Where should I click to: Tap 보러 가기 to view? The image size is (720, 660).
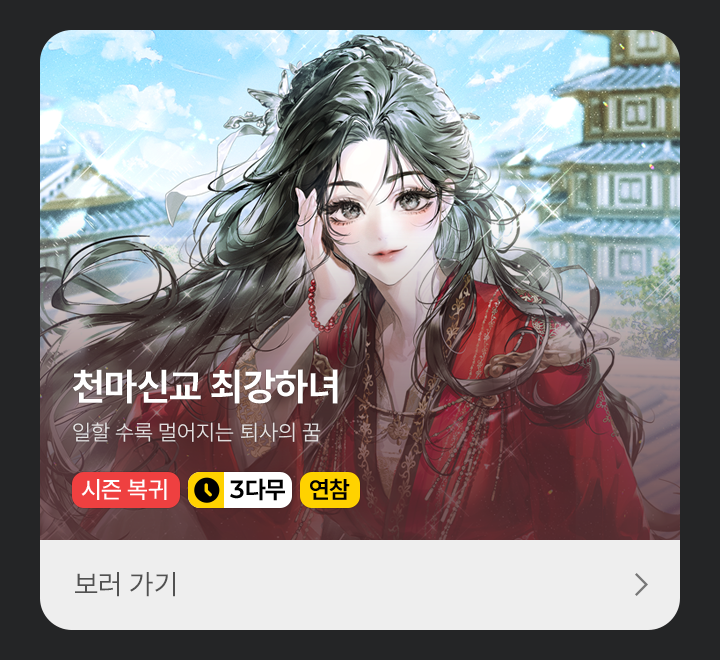[x=360, y=584]
